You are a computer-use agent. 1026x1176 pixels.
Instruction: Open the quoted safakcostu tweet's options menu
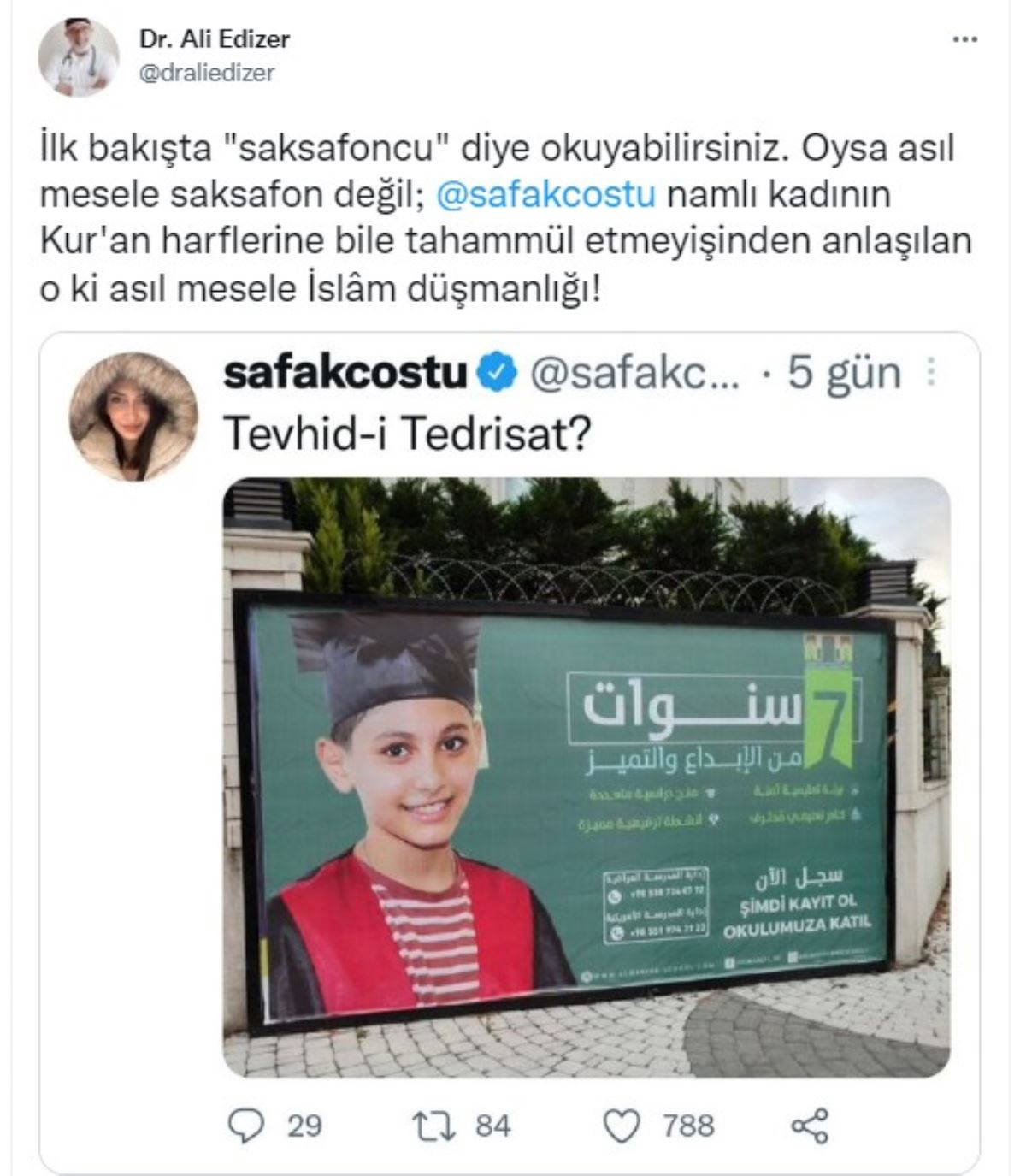pyautogui.click(x=931, y=373)
